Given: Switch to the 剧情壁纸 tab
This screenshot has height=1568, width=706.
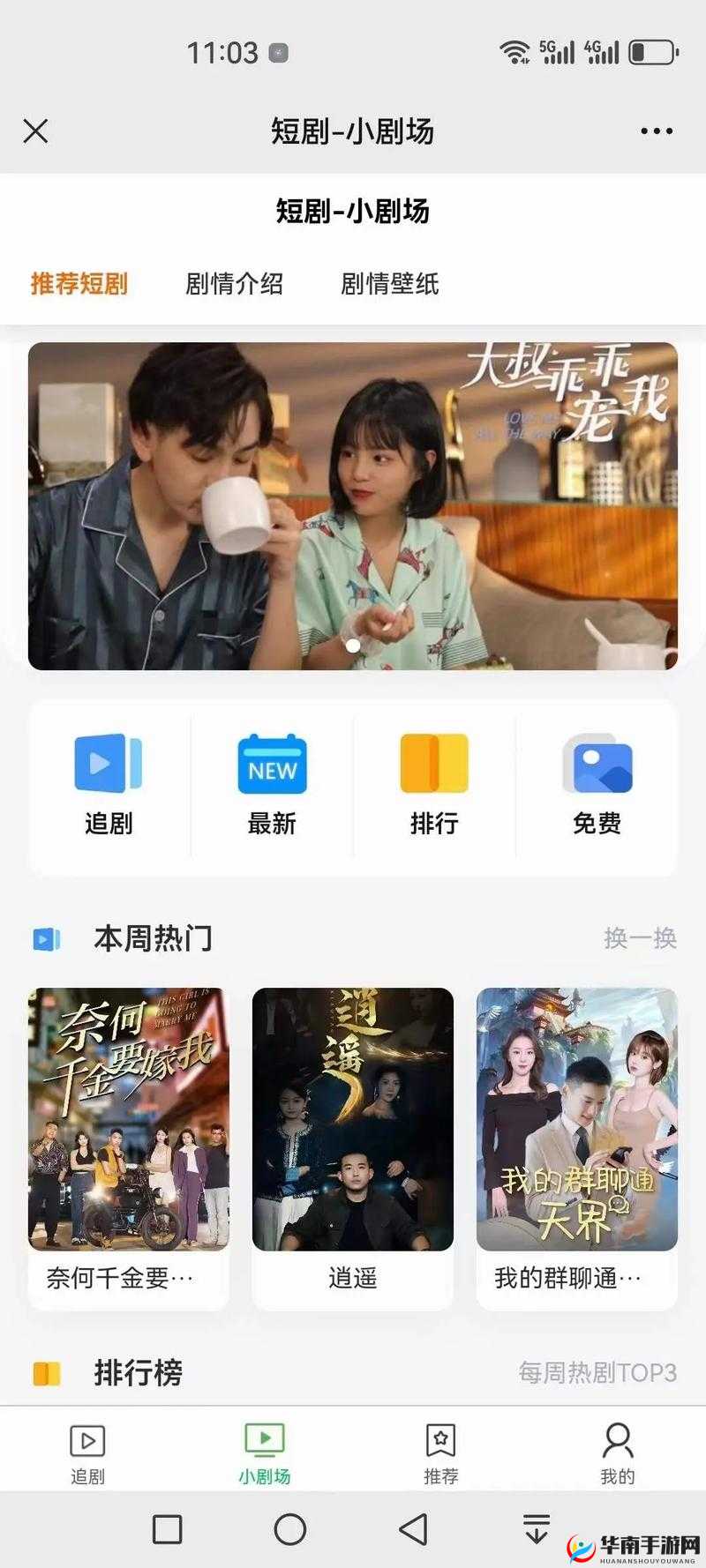Looking at the screenshot, I should pyautogui.click(x=389, y=284).
